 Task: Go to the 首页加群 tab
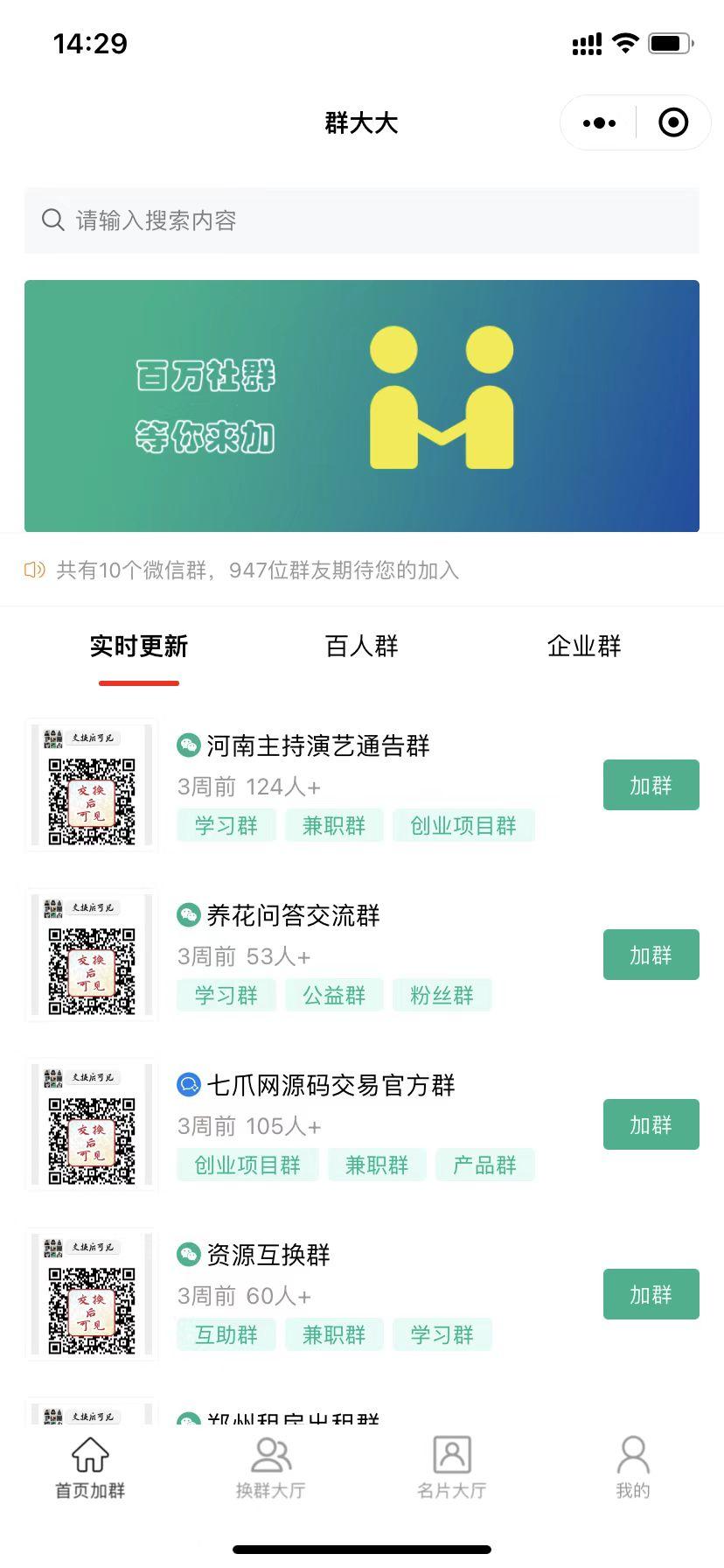click(90, 1467)
